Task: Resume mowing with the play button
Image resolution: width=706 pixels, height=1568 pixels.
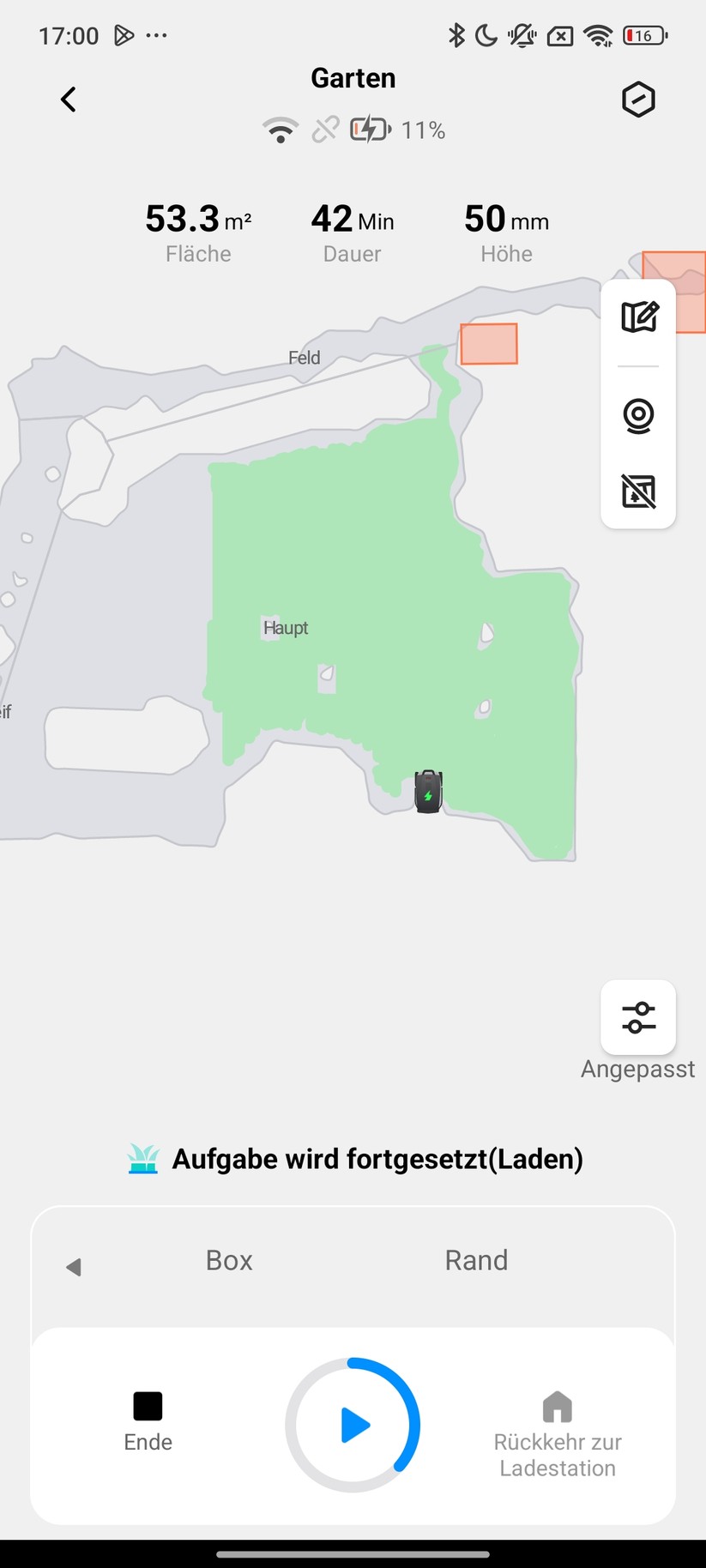Action: click(353, 1425)
